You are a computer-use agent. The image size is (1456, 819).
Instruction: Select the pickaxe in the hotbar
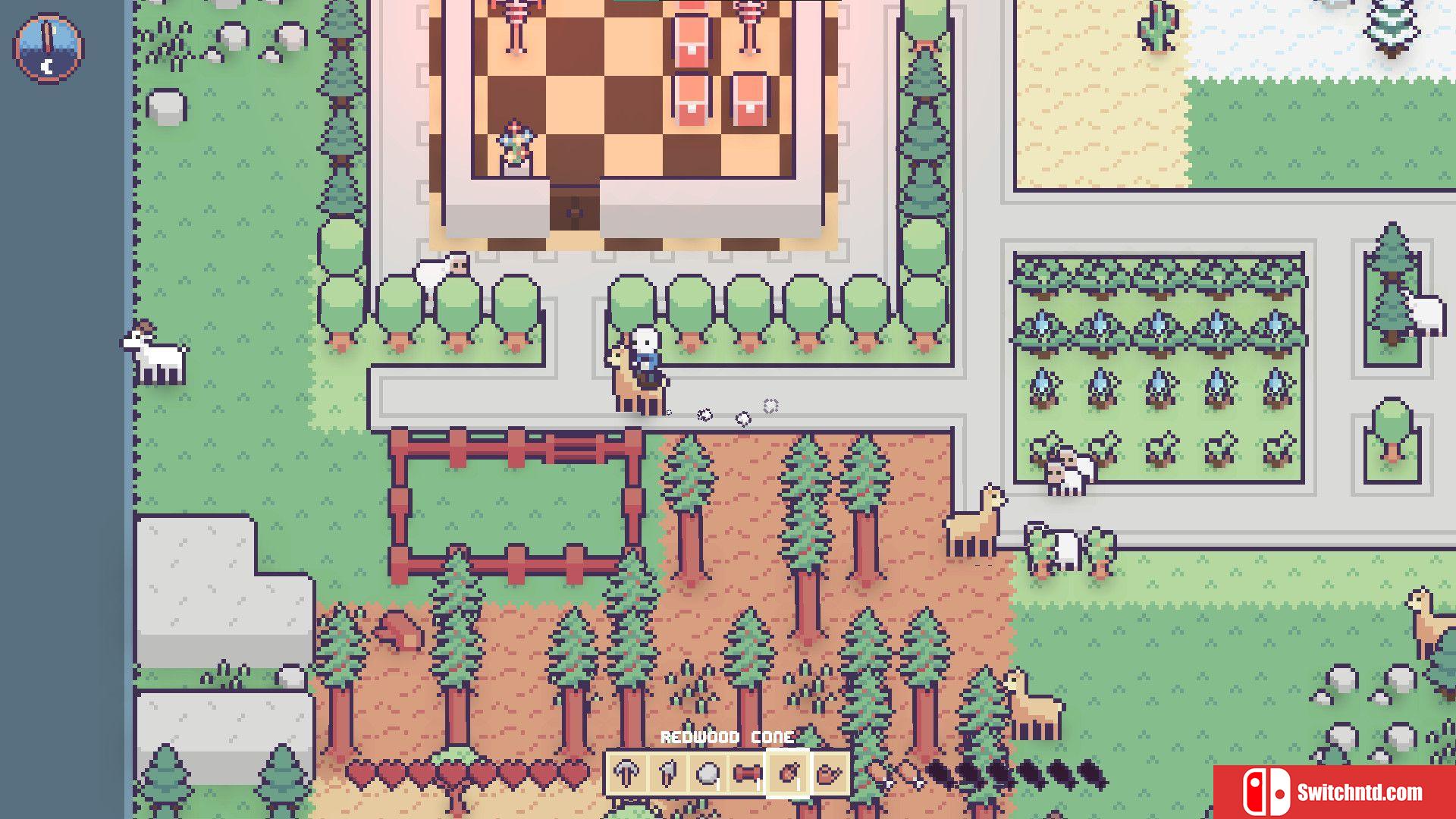[627, 773]
